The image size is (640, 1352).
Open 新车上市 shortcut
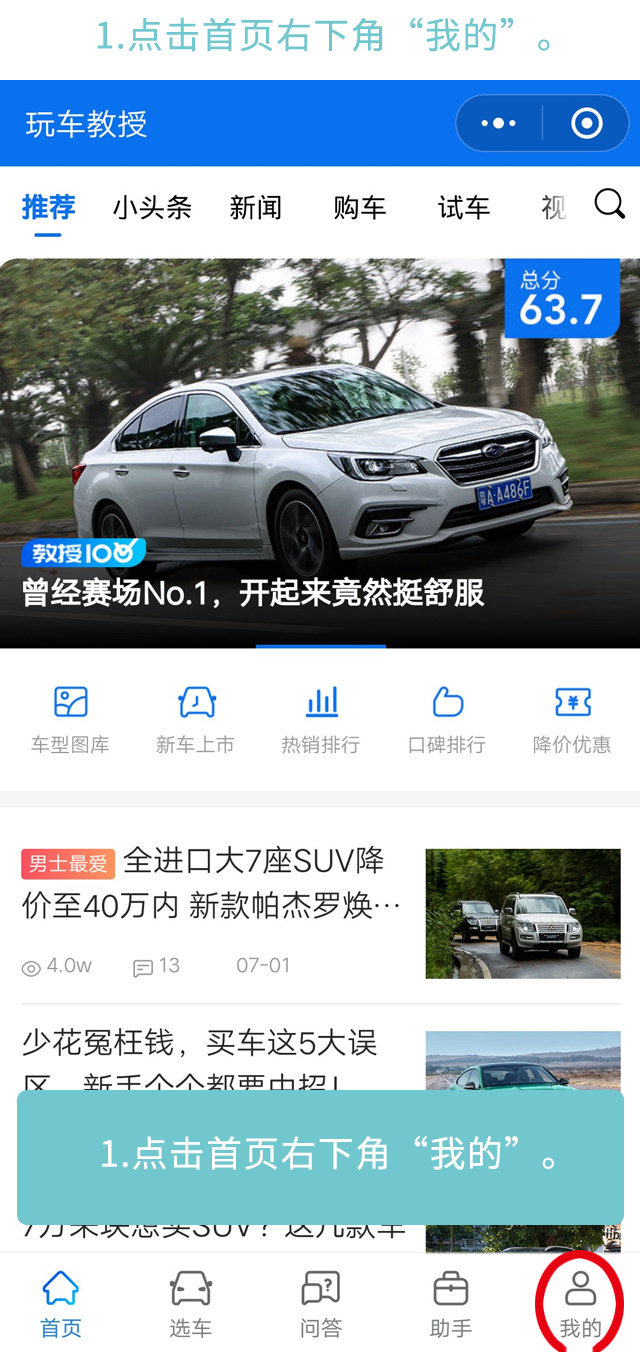pos(195,720)
